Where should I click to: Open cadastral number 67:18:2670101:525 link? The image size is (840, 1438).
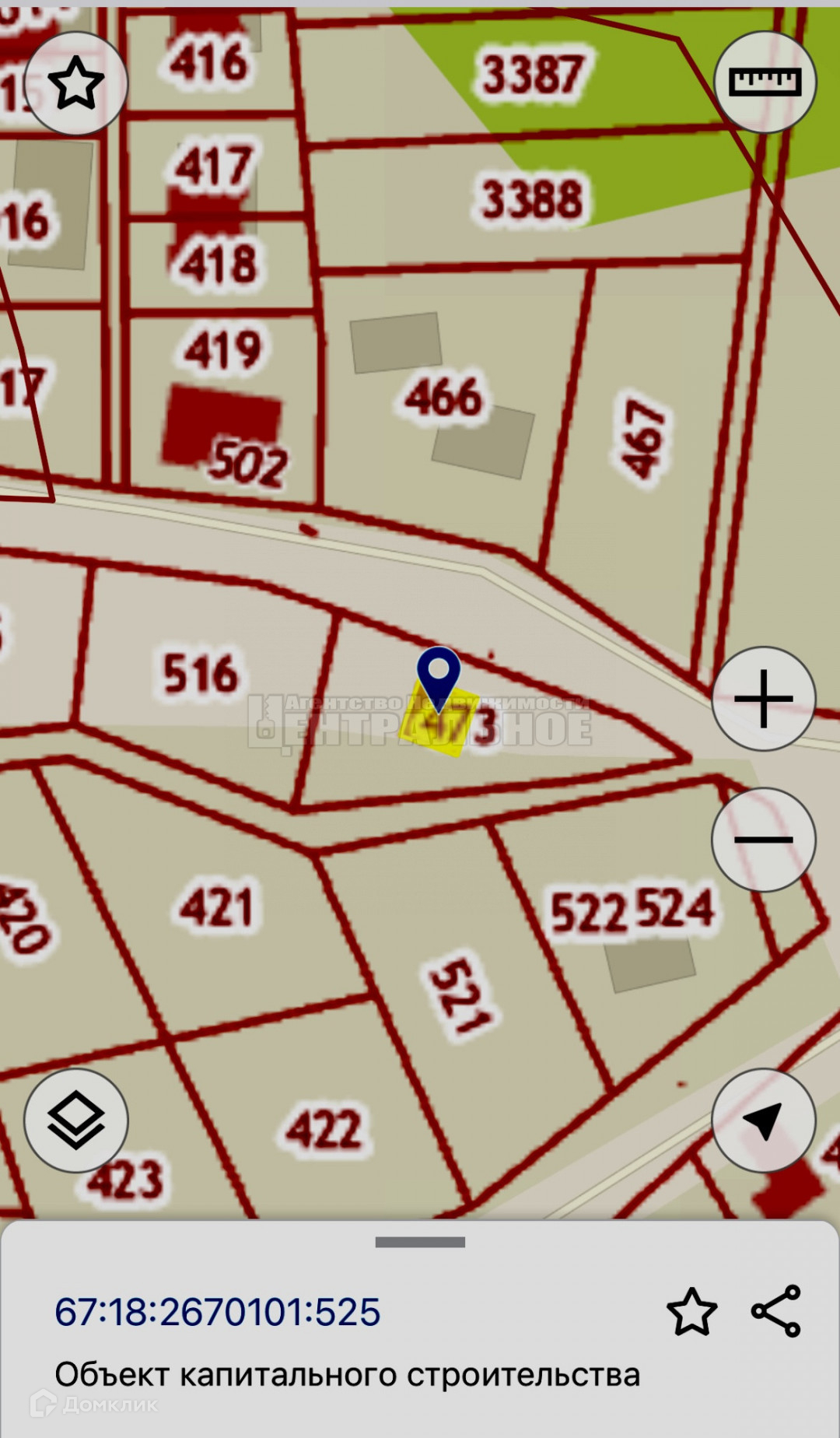pos(218,1312)
